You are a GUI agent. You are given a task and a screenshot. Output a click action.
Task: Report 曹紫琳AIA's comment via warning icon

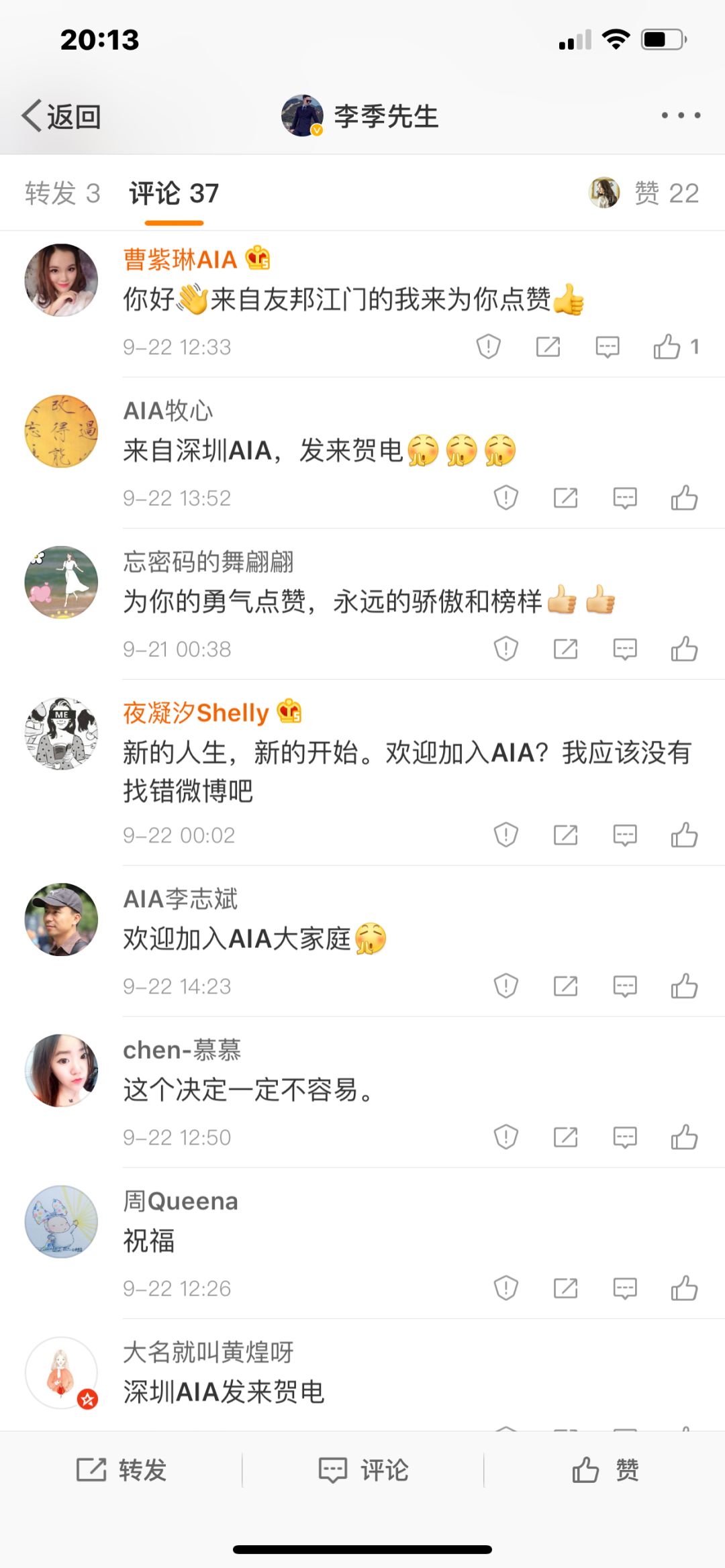point(489,346)
